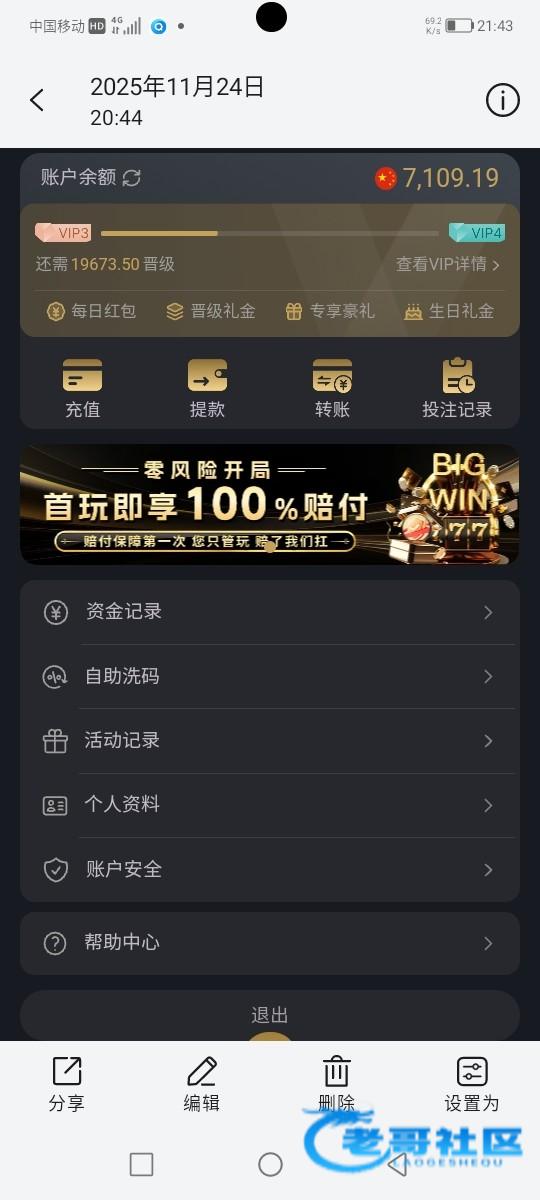Viewport: 540px width, 1200px height.
Task: Open the image details info icon
Action: (x=502, y=100)
